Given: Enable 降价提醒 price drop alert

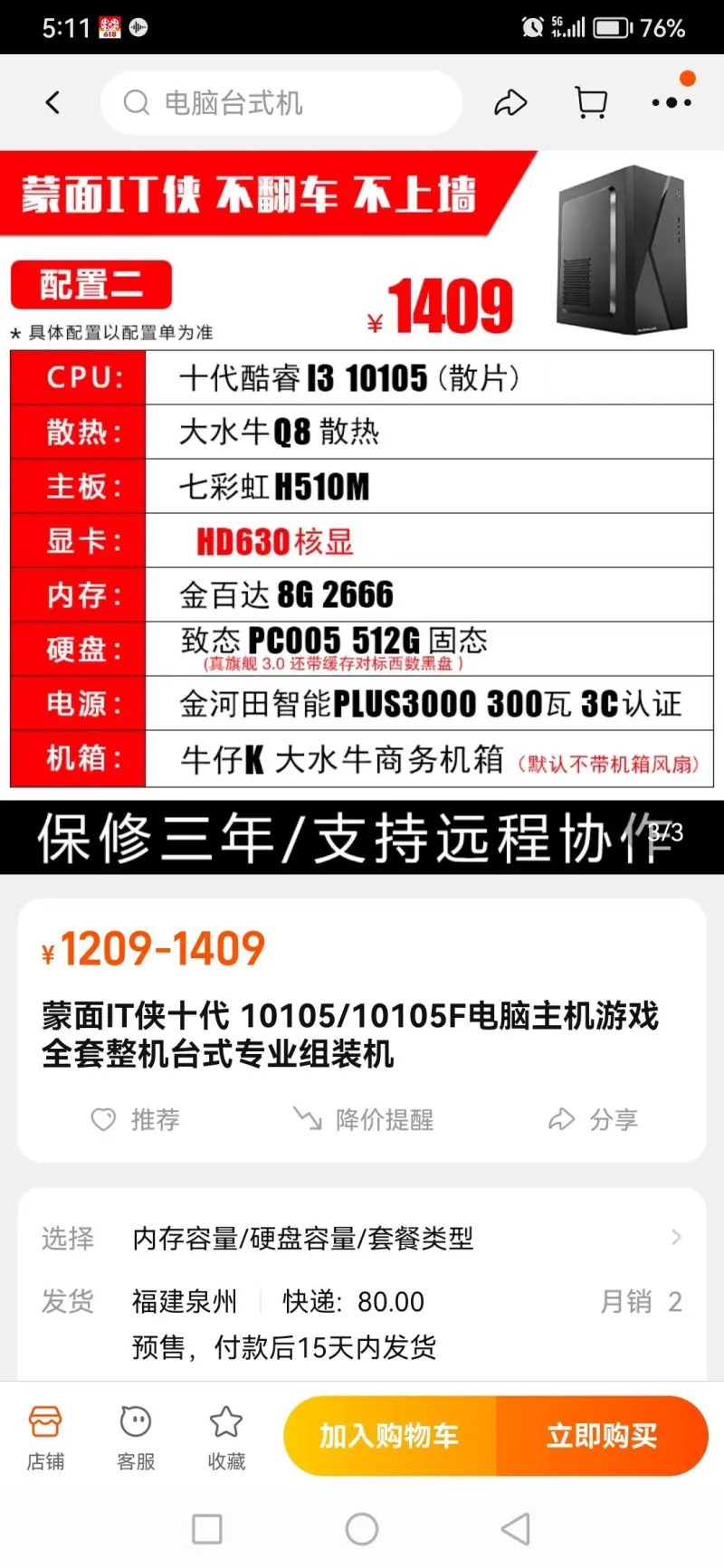Looking at the screenshot, I should point(363,1120).
